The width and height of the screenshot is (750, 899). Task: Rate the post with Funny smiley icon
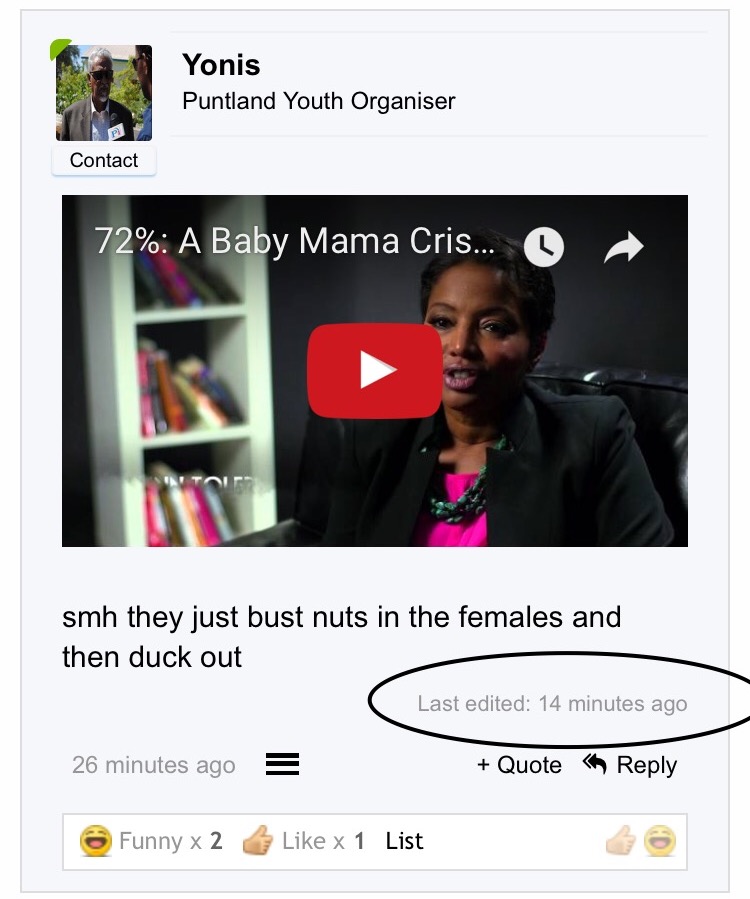(659, 841)
